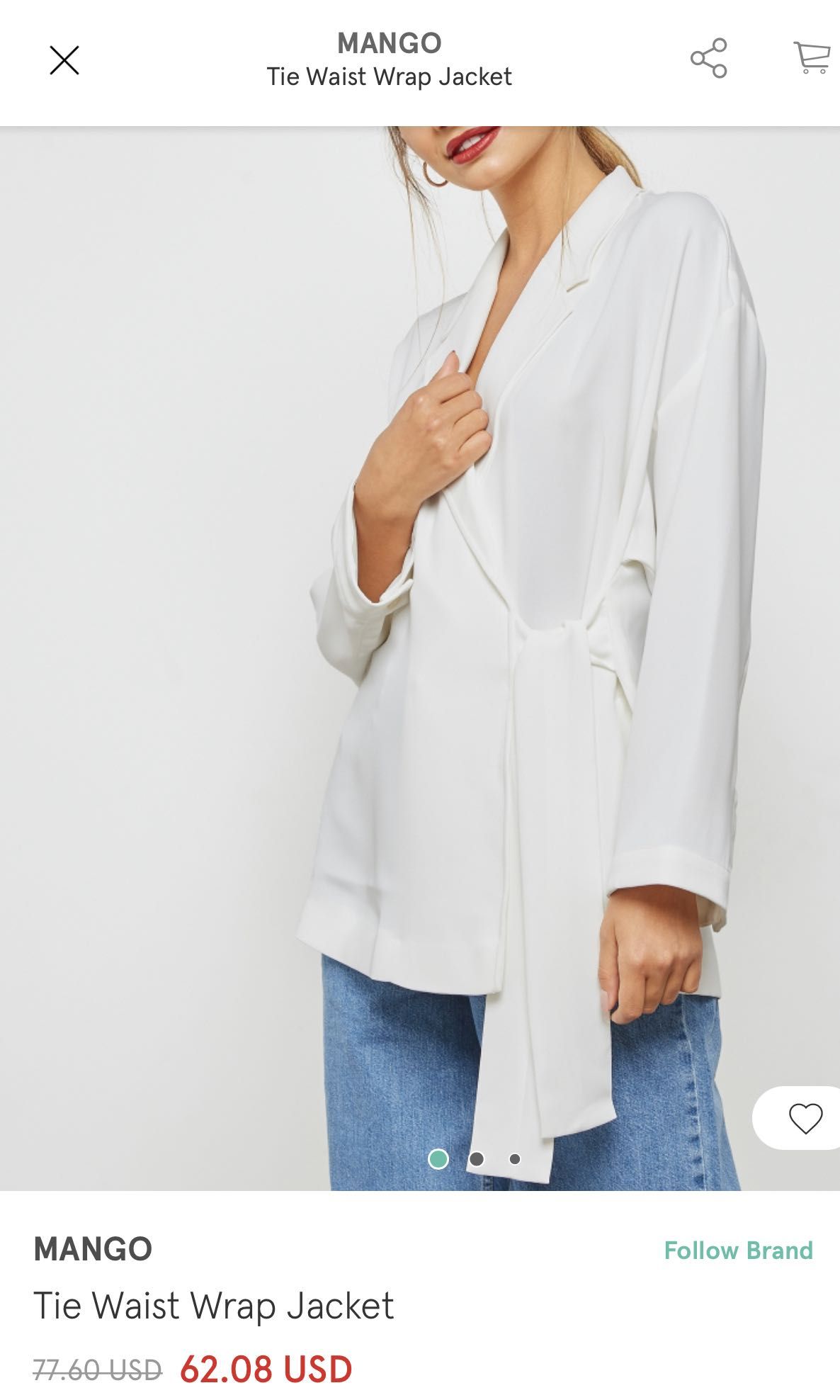Add jacket to wishlist with heart
This screenshot has width=840, height=1400.
click(805, 1119)
